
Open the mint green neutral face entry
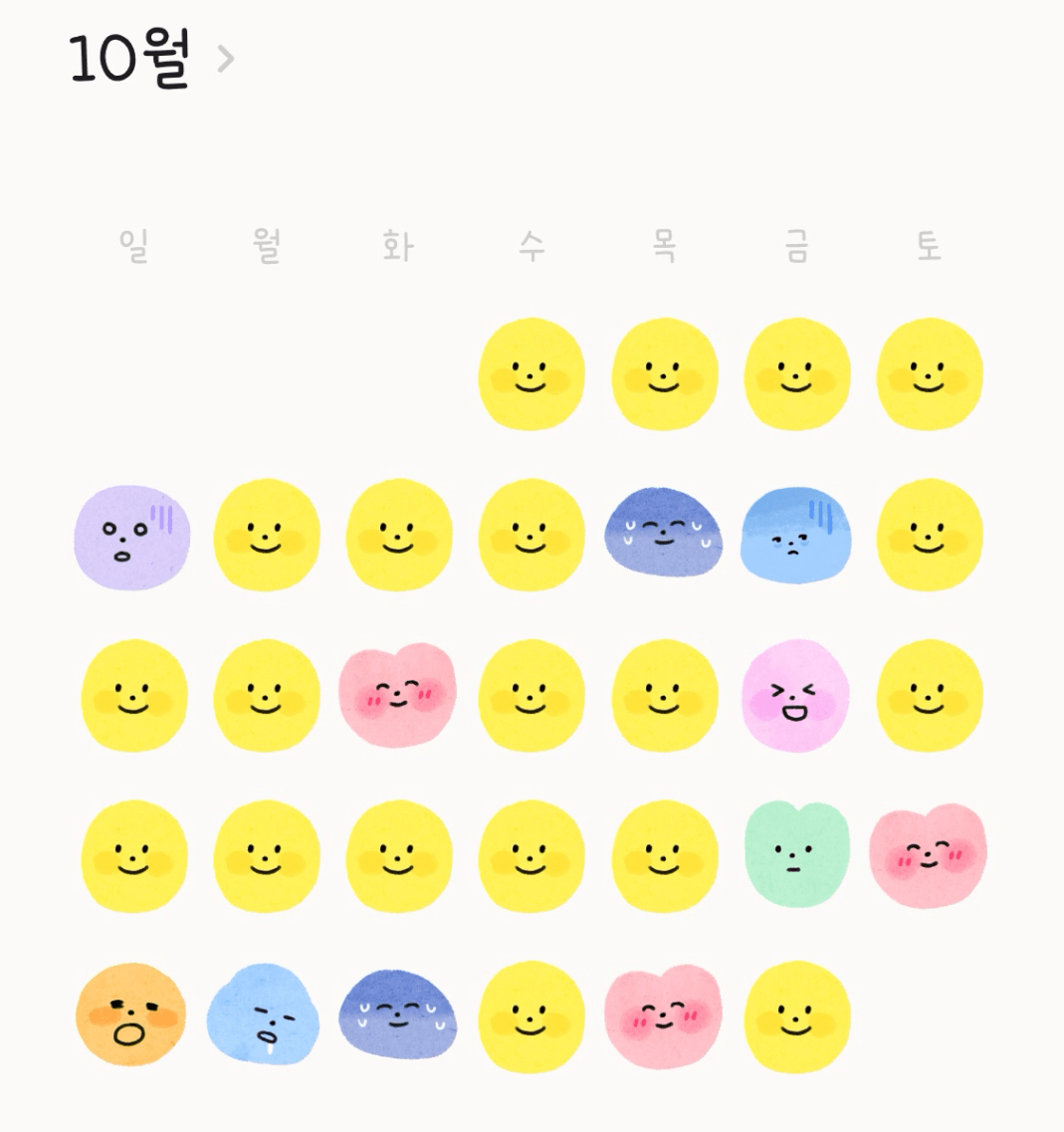coord(795,854)
